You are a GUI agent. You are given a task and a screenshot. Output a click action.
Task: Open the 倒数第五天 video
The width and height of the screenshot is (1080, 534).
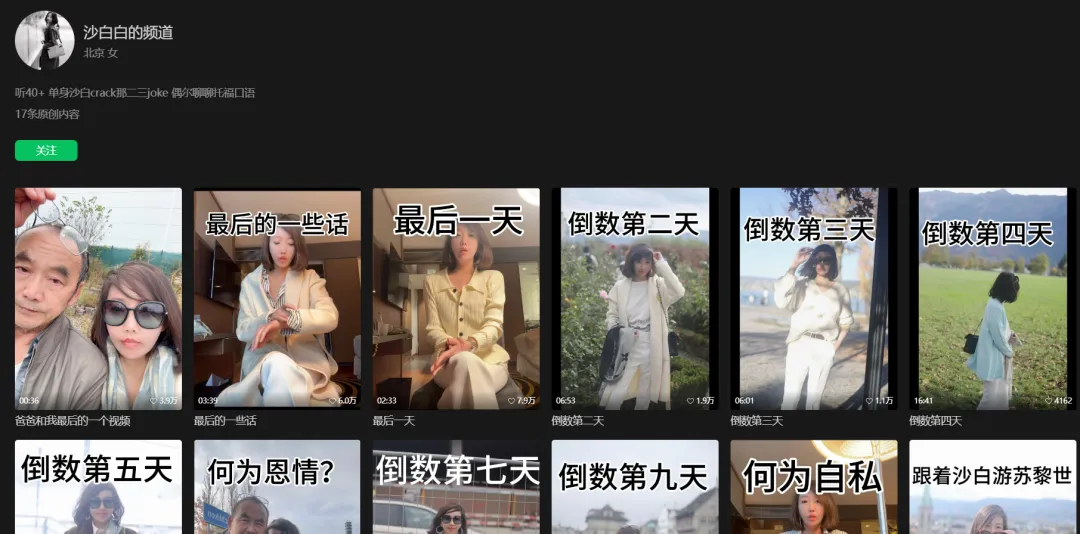[98, 487]
